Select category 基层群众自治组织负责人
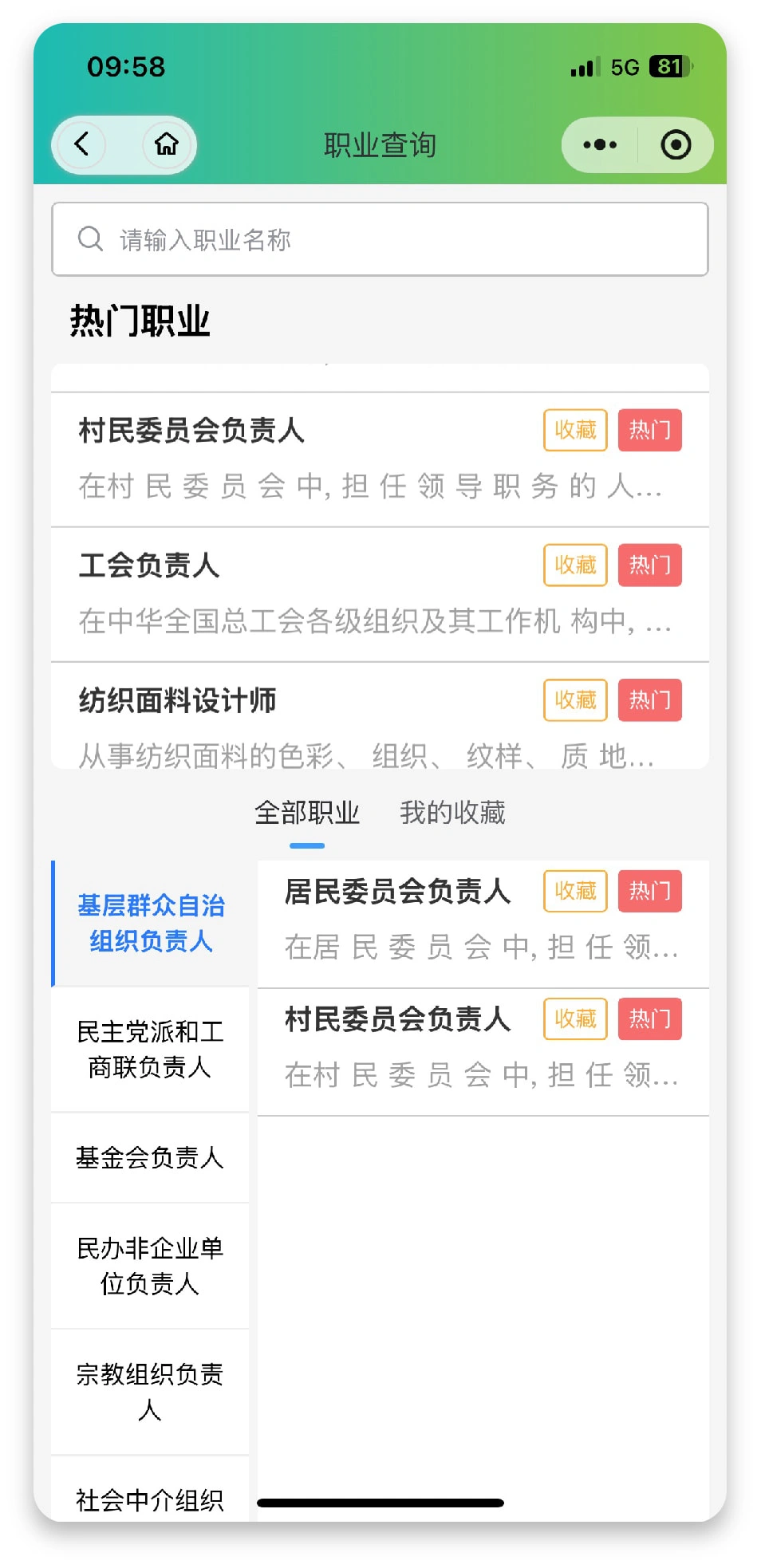761x1568 pixels. tap(151, 923)
